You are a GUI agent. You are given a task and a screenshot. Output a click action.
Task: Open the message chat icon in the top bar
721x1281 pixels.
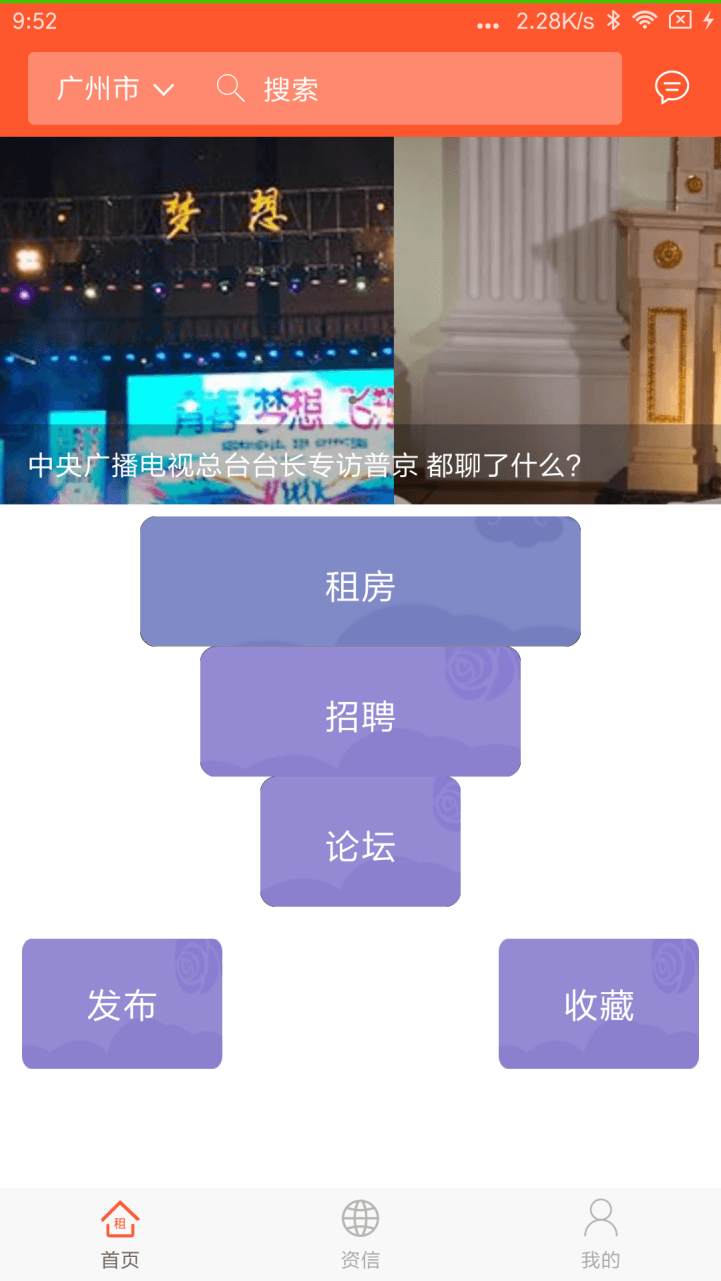pos(671,88)
